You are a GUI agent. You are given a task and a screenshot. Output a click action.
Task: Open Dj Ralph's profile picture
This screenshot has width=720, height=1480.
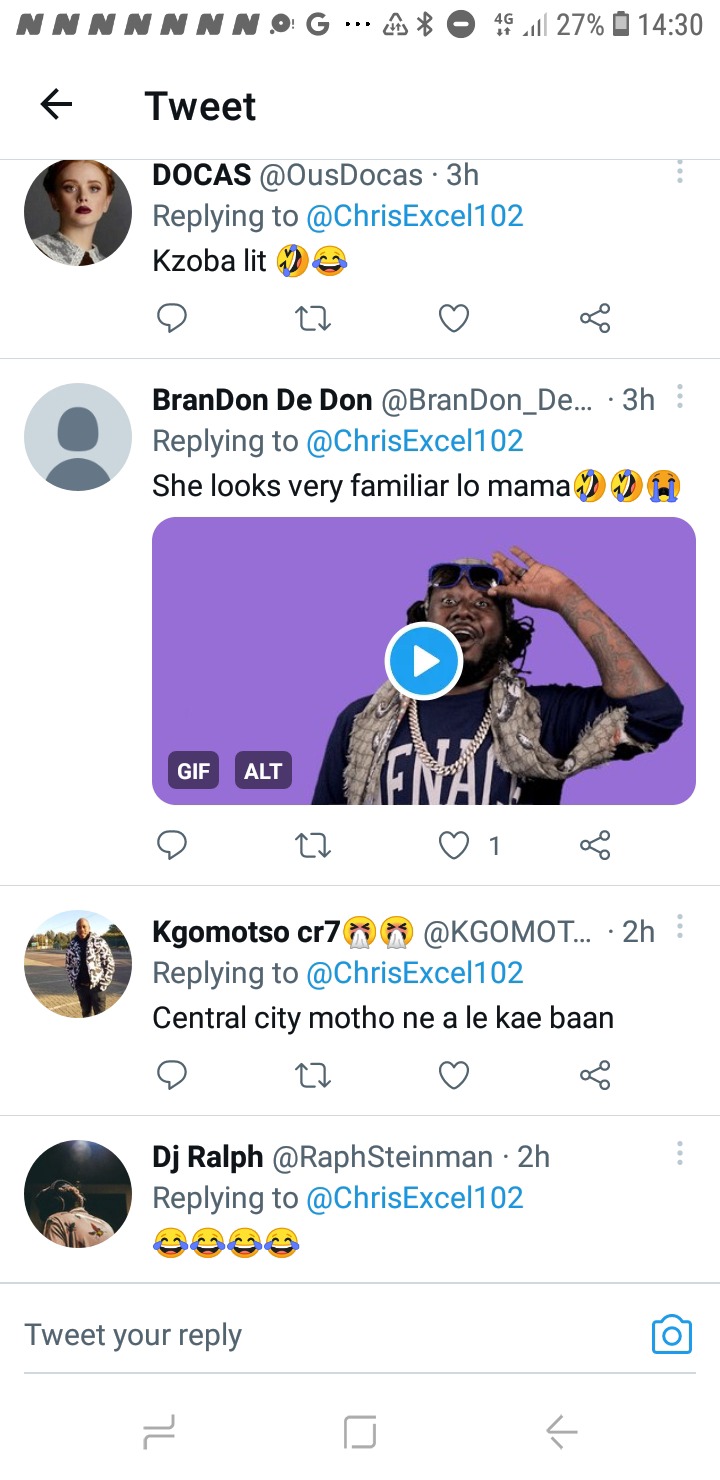click(78, 1194)
